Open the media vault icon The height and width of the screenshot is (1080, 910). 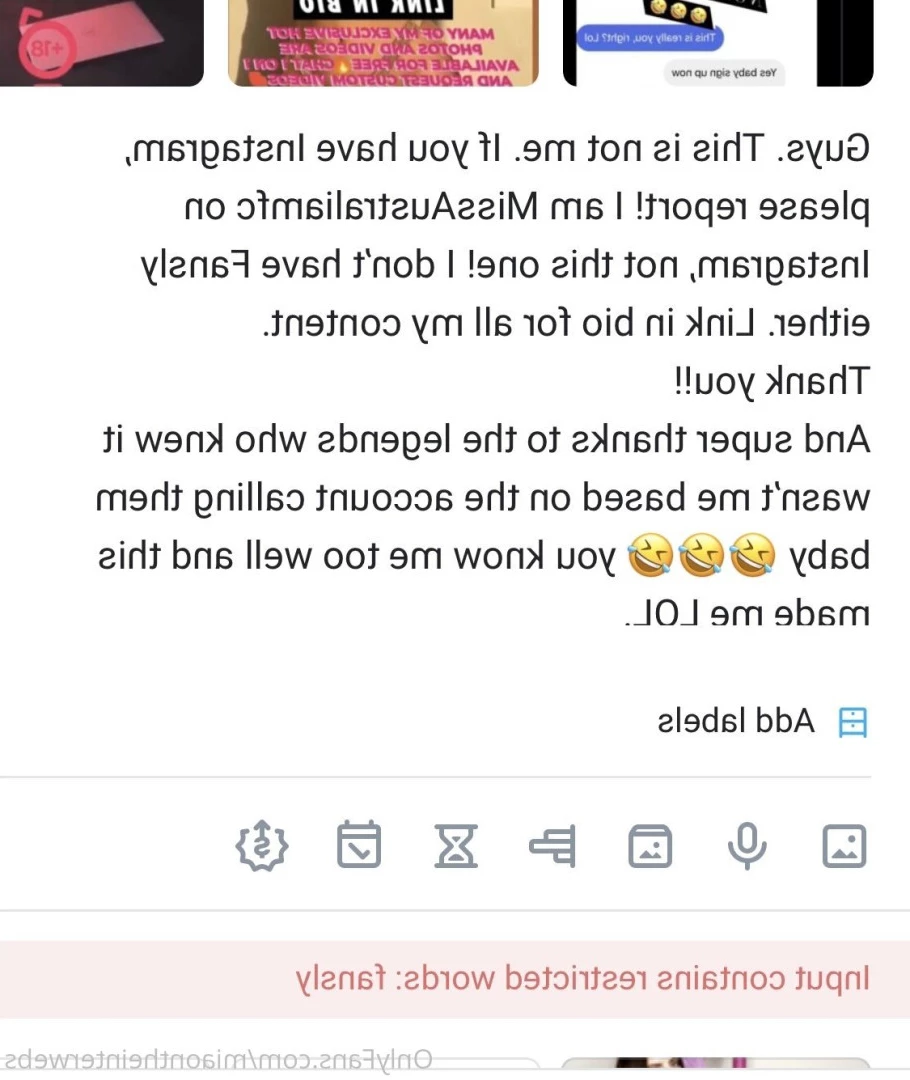tap(650, 846)
